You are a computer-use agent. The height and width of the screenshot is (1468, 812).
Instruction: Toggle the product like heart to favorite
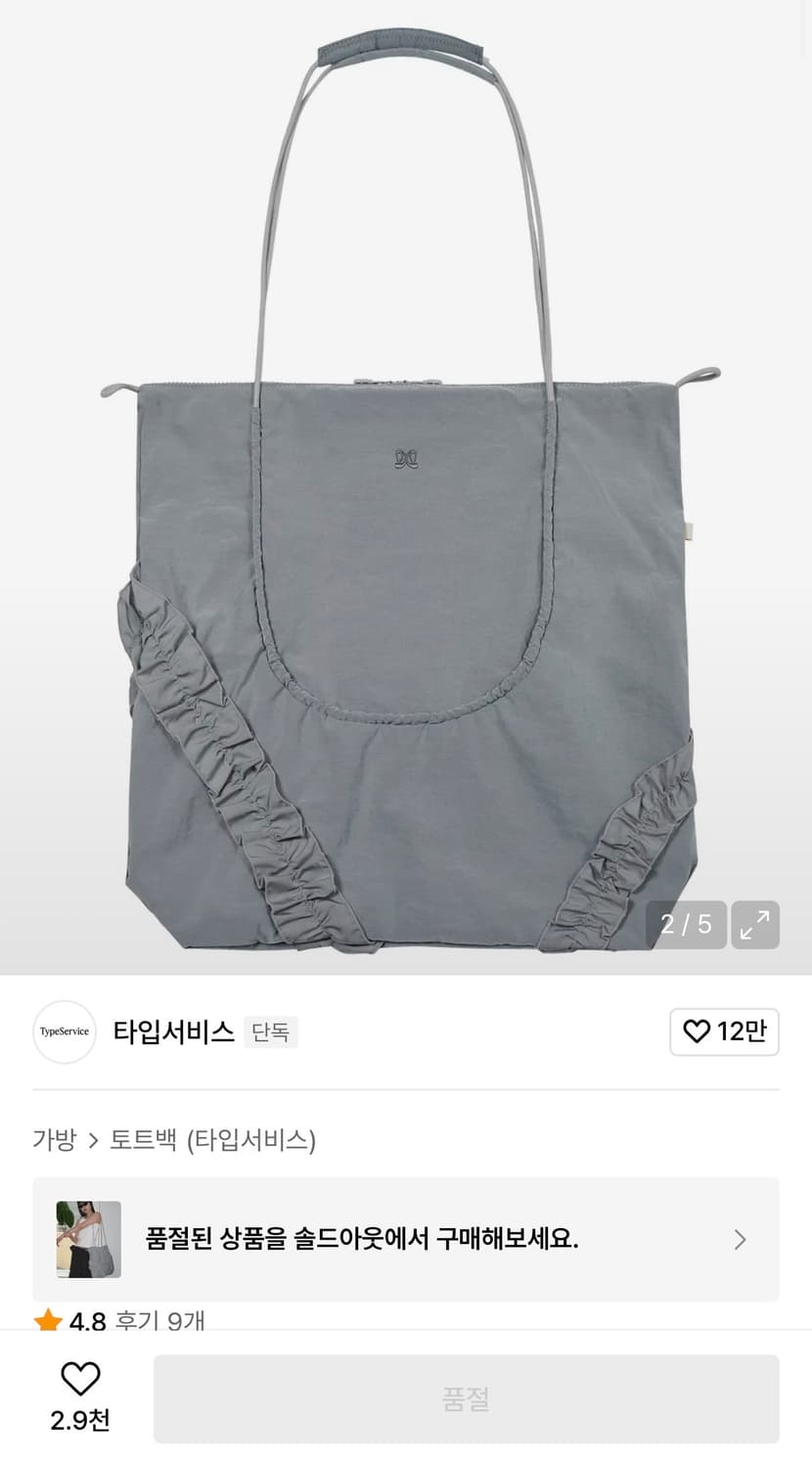(79, 1381)
